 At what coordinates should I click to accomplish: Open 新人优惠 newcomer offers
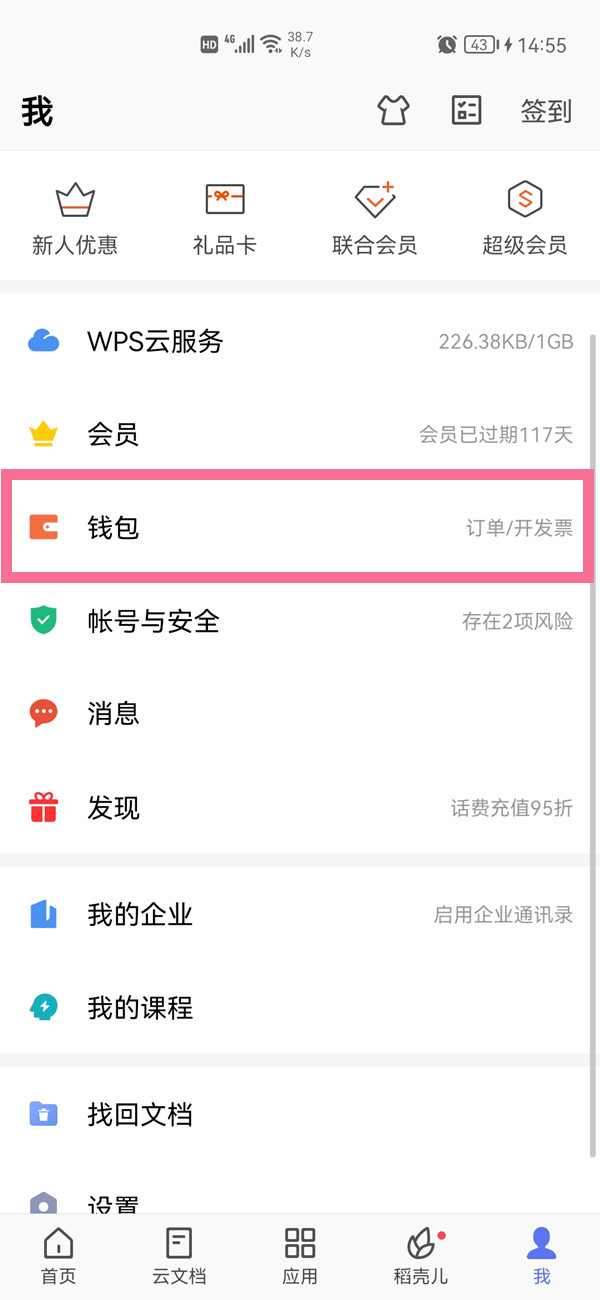(75, 218)
